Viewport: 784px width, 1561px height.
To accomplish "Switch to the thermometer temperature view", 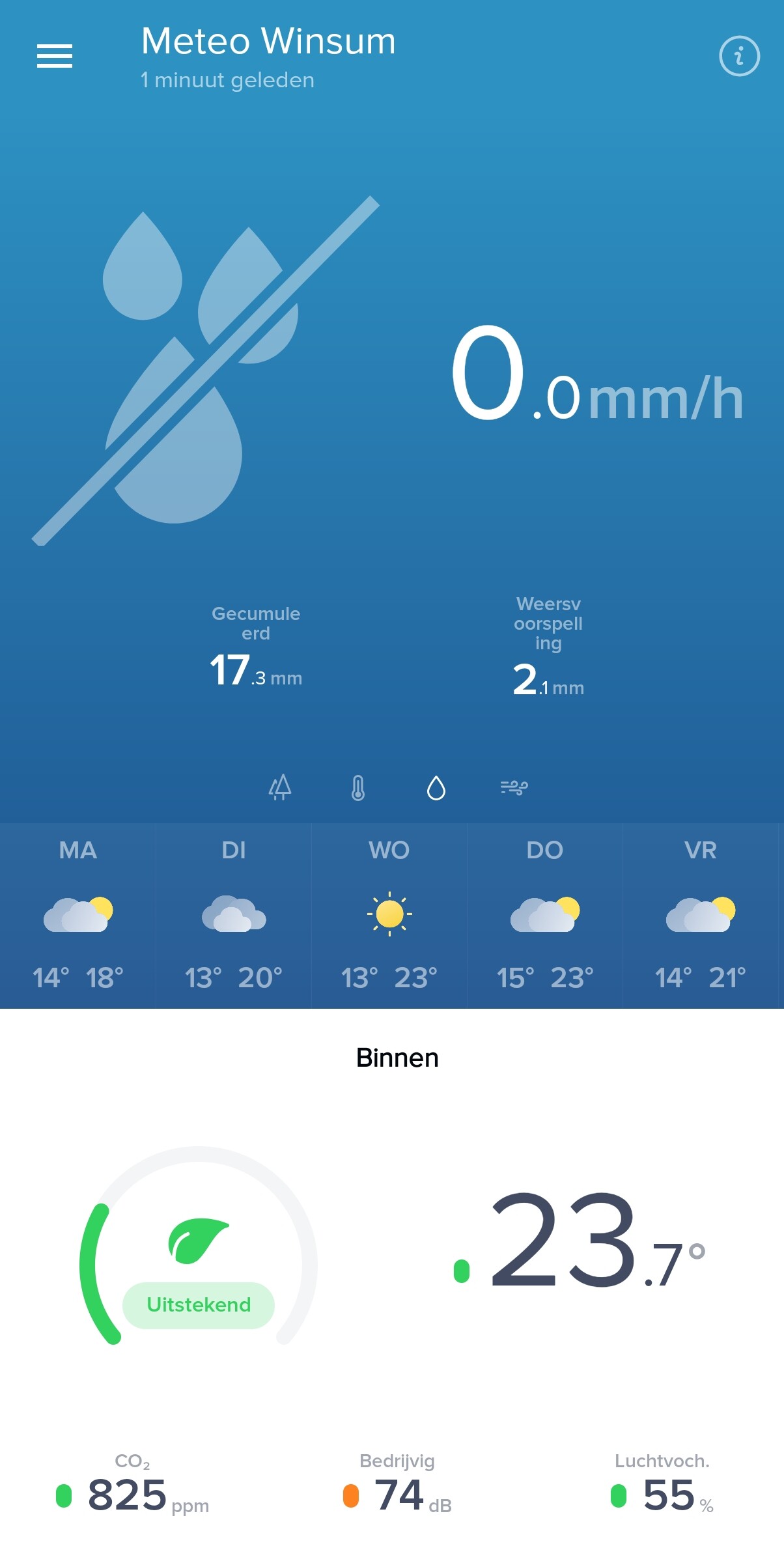I will pyautogui.click(x=358, y=787).
